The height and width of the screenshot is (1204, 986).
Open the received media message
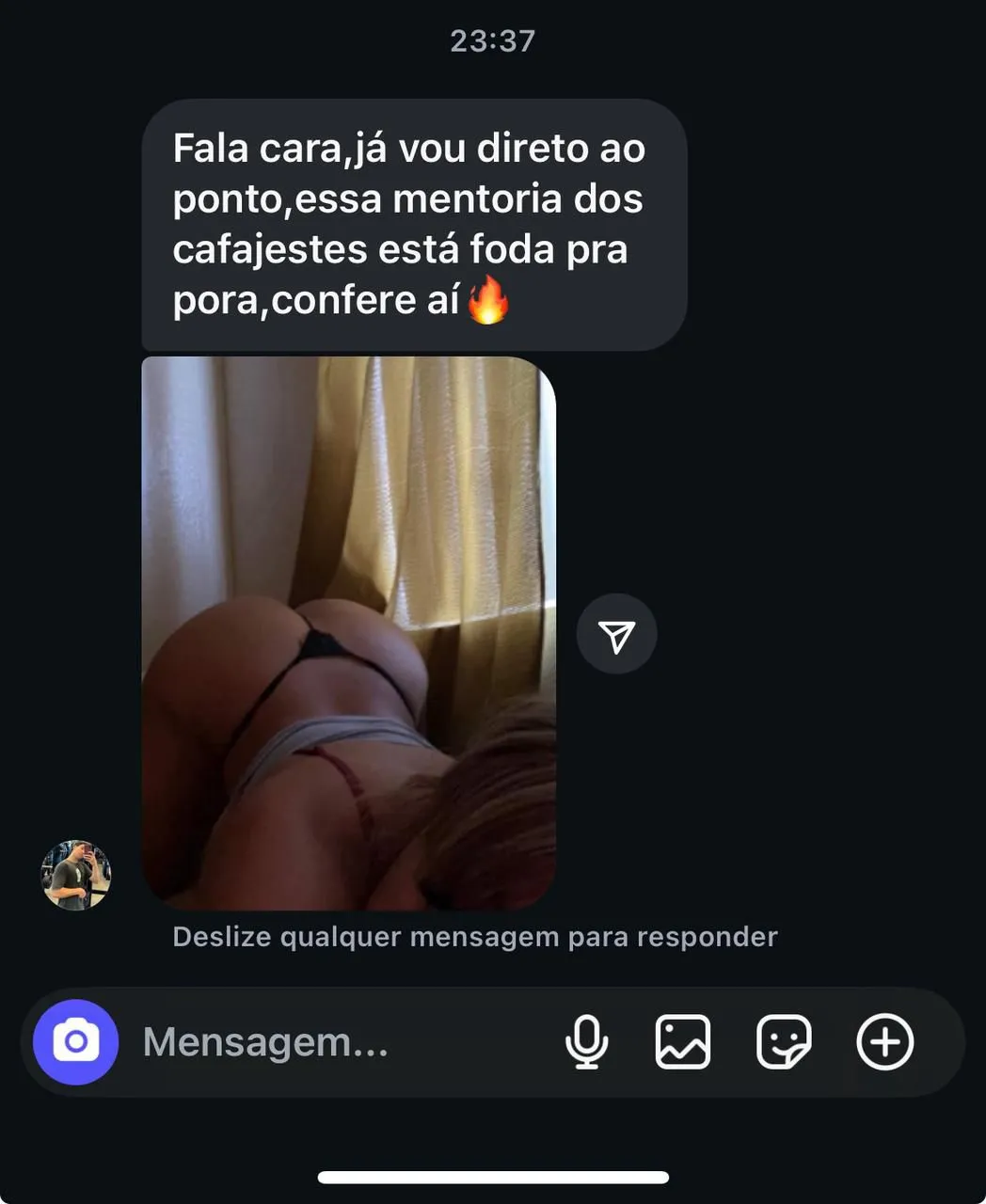tap(348, 632)
